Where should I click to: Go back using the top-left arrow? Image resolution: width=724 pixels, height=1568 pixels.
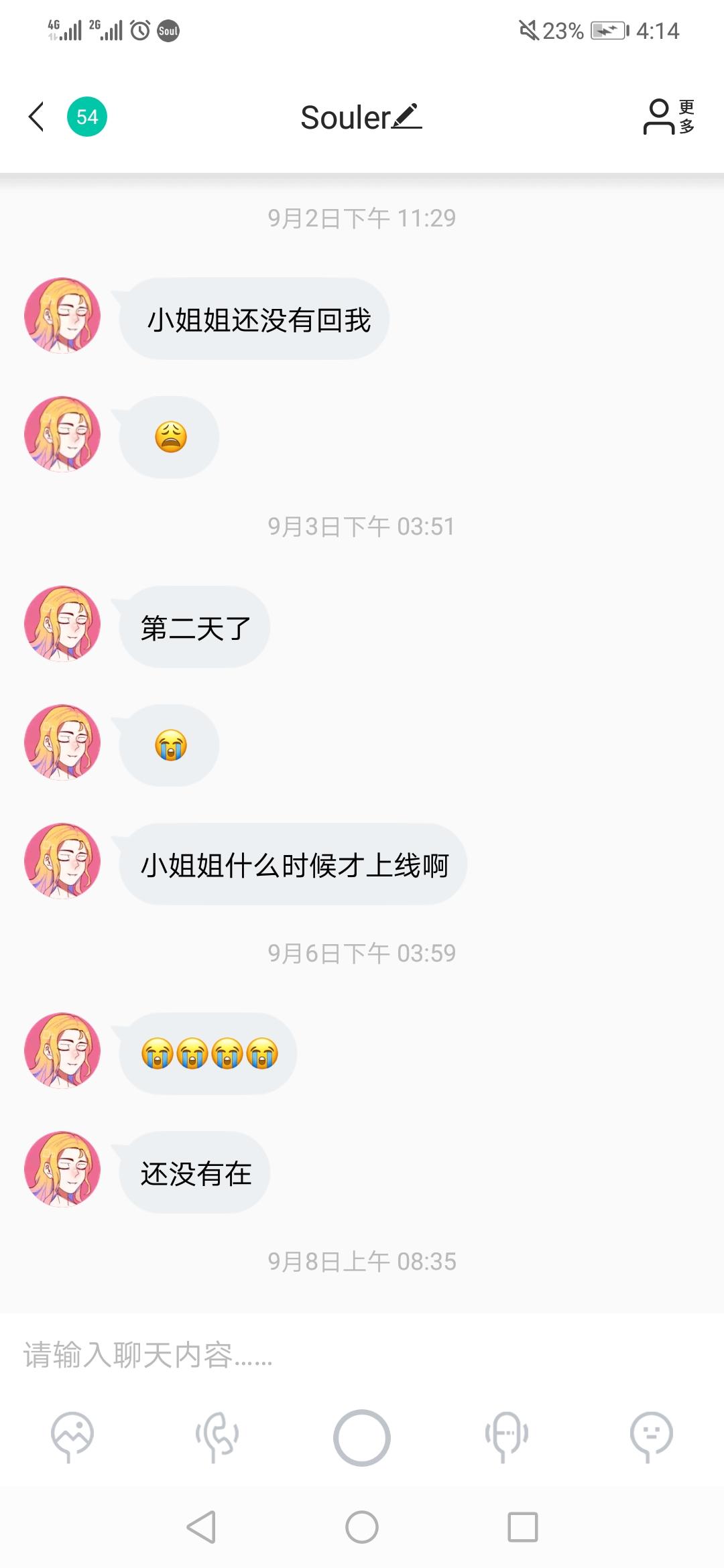tap(36, 117)
